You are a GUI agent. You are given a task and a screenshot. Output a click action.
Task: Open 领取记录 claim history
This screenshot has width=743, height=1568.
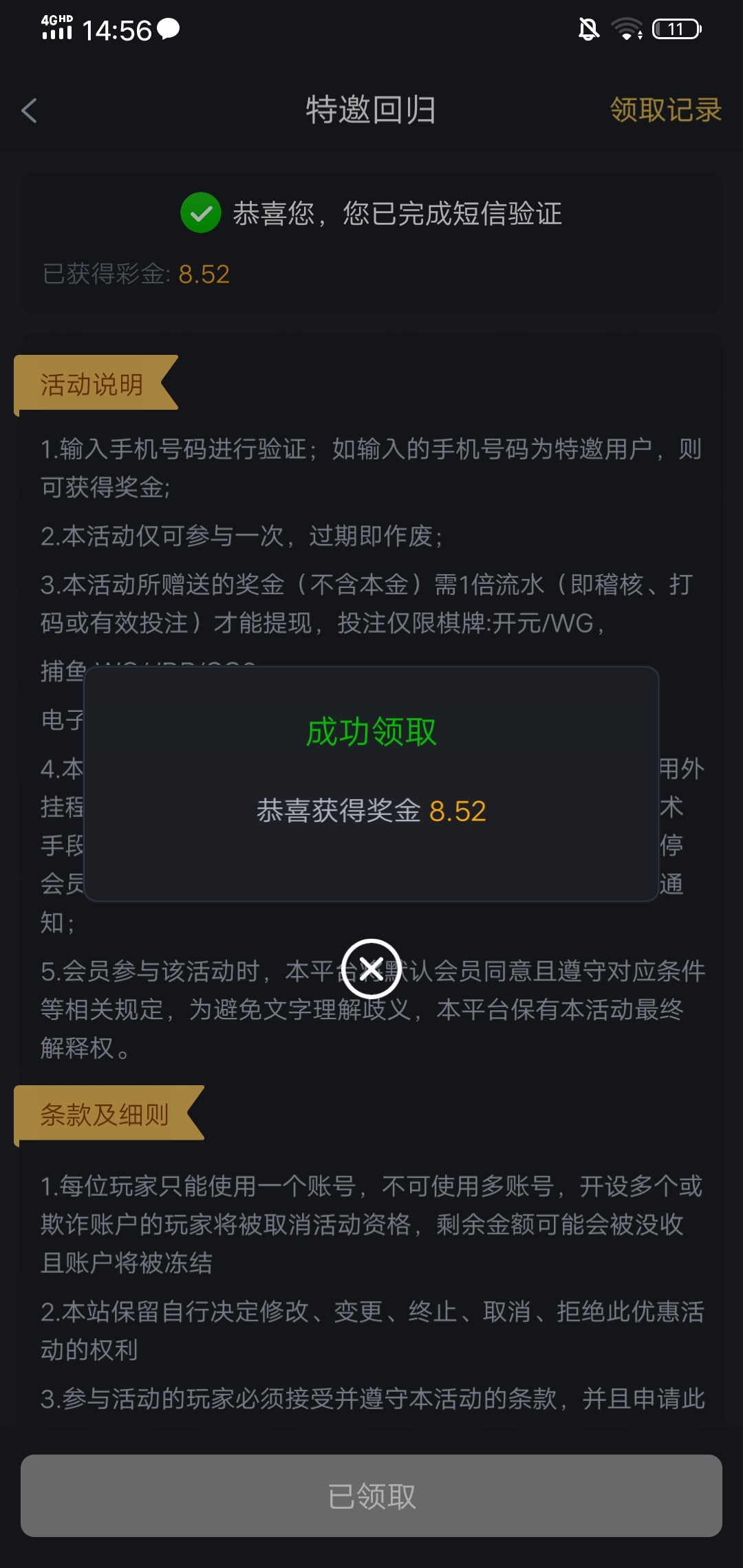pos(665,110)
